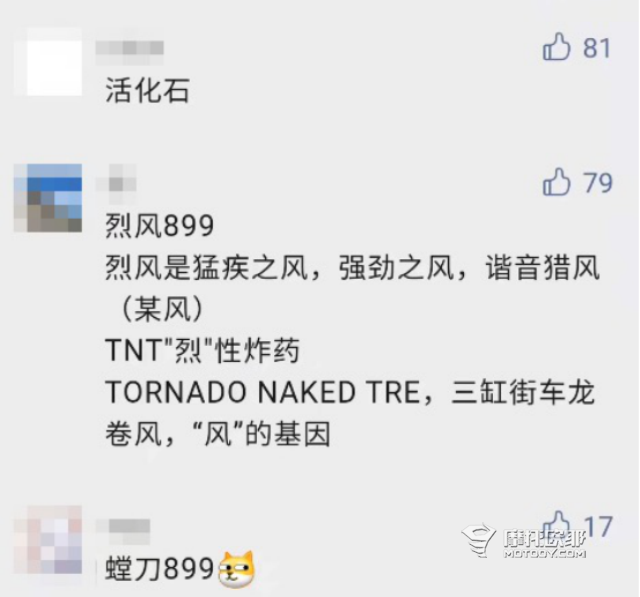The width and height of the screenshot is (640, 597).
Task: Like the 活化石 comment
Action: (x=556, y=47)
